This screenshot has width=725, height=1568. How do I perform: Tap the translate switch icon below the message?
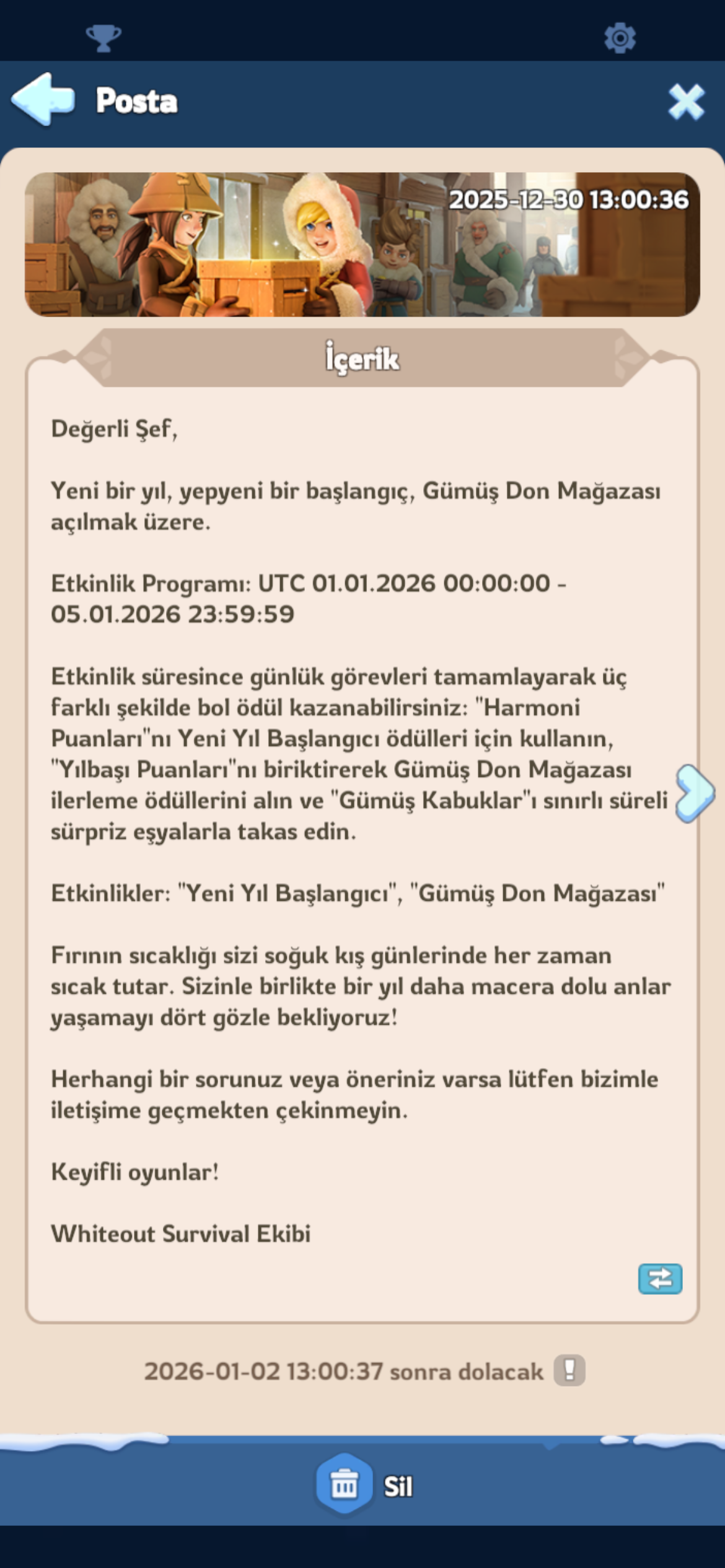point(660,1279)
